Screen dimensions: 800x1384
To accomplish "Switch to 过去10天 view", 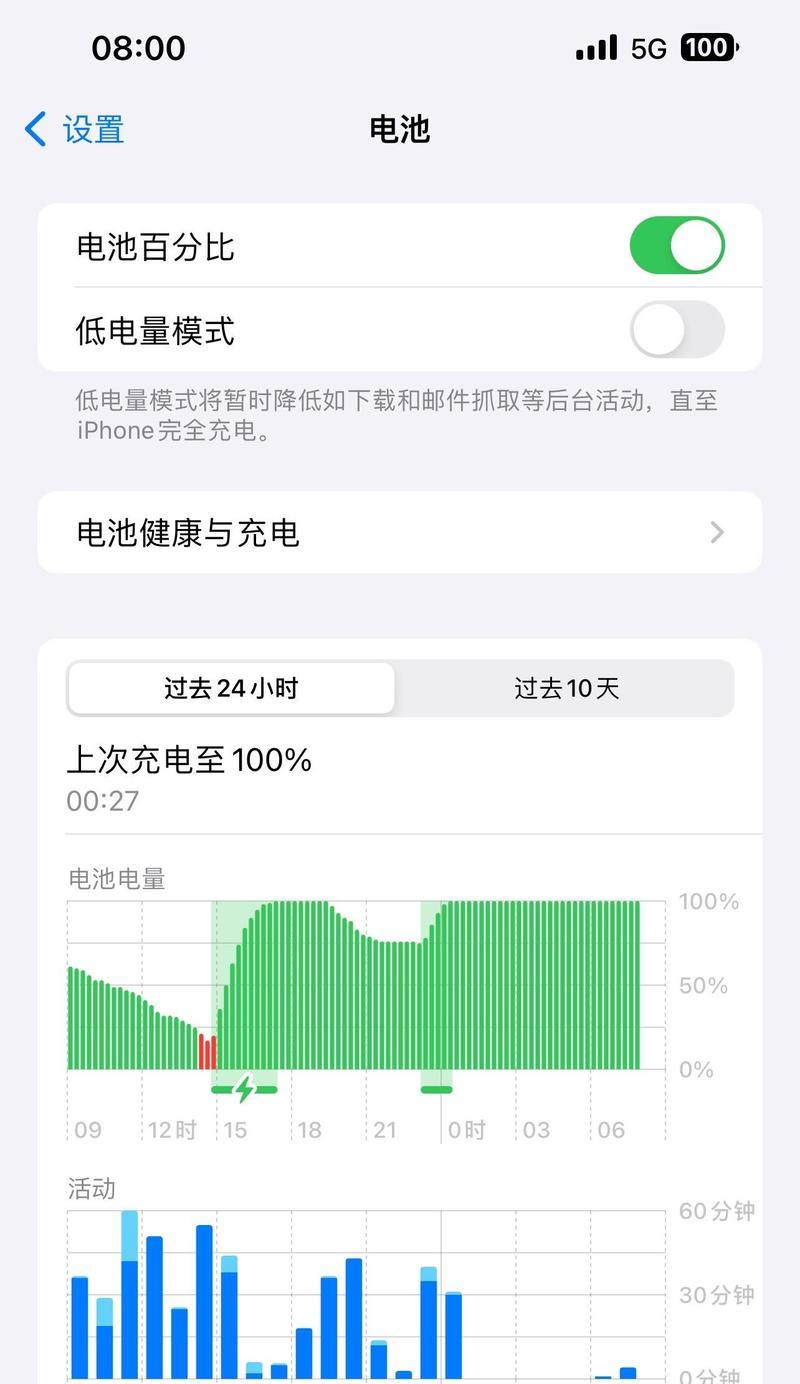I will pyautogui.click(x=566, y=688).
